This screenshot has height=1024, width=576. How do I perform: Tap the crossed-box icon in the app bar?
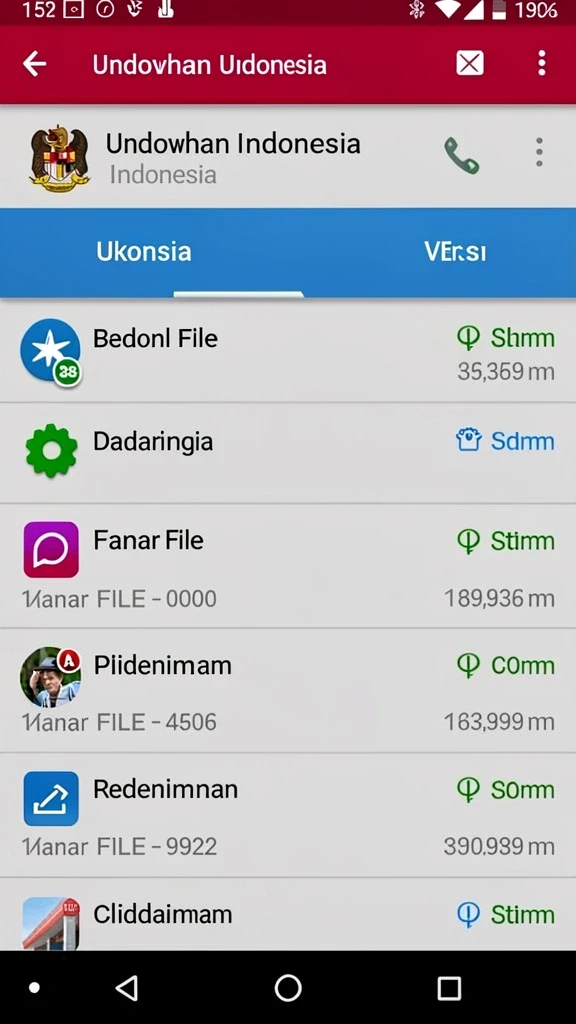point(470,63)
